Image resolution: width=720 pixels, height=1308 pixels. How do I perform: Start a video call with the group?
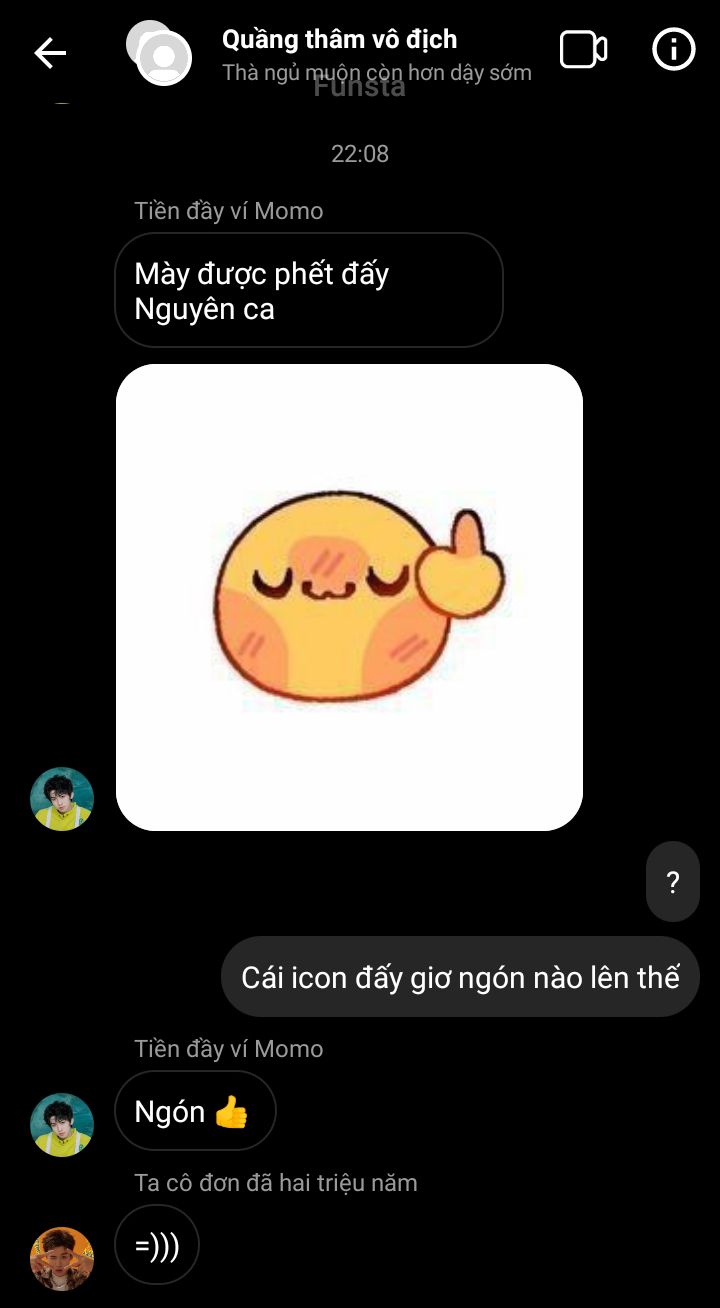(x=583, y=50)
